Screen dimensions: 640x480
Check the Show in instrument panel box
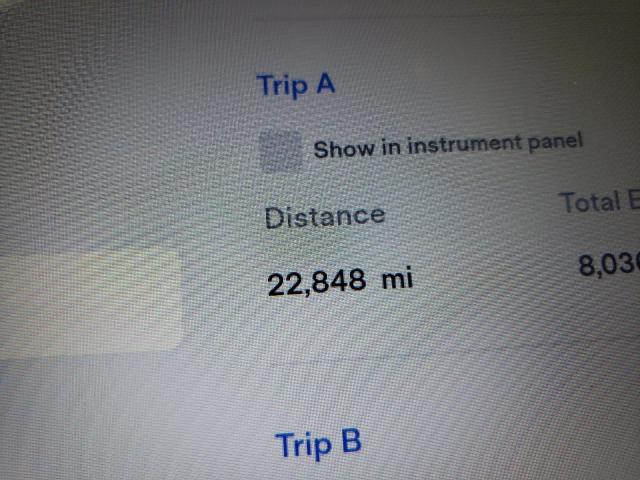pyautogui.click(x=280, y=152)
